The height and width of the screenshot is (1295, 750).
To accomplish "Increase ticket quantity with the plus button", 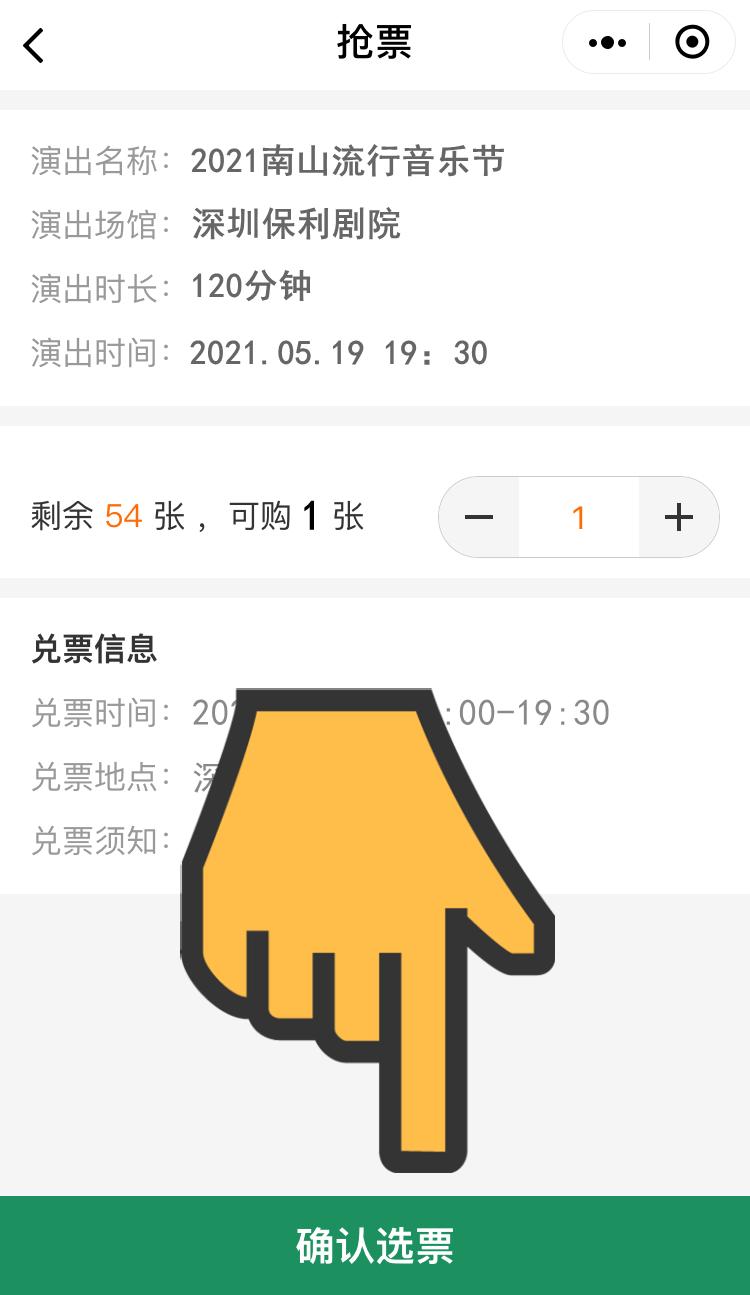I will [678, 517].
